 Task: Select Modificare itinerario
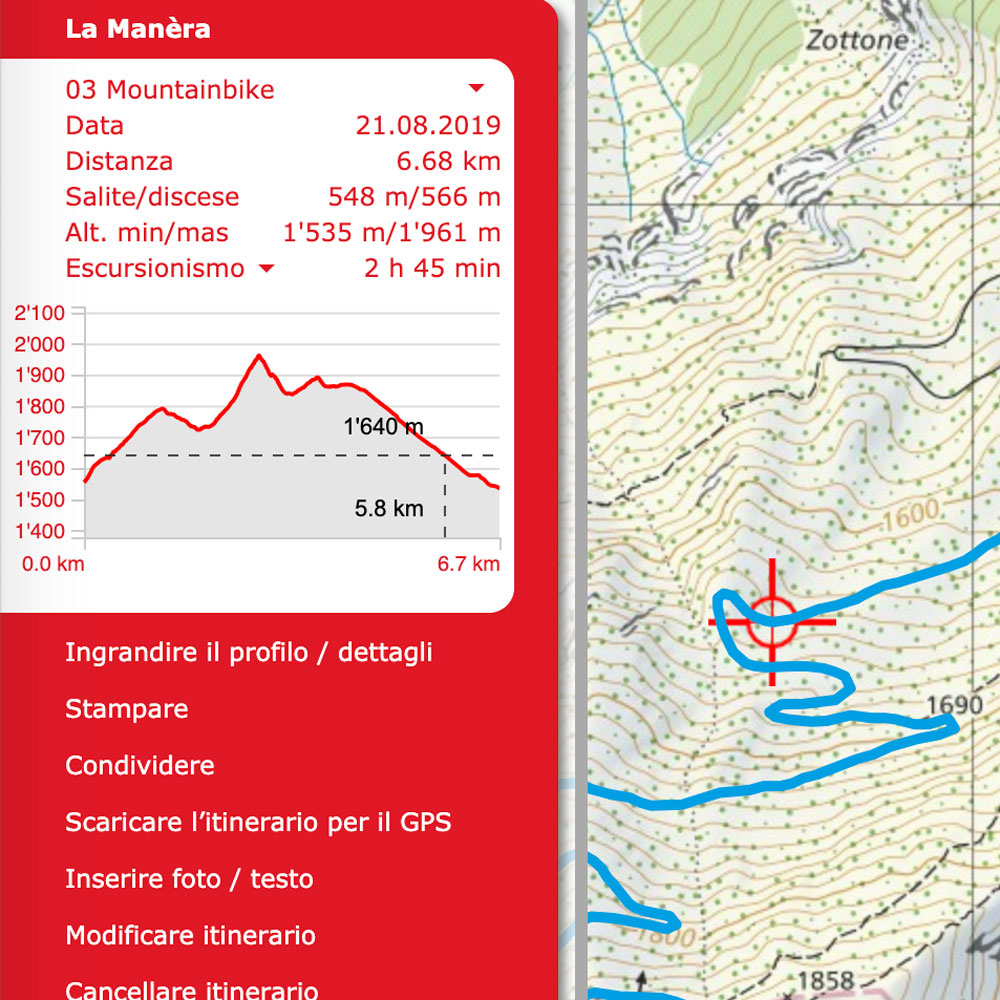pos(190,936)
